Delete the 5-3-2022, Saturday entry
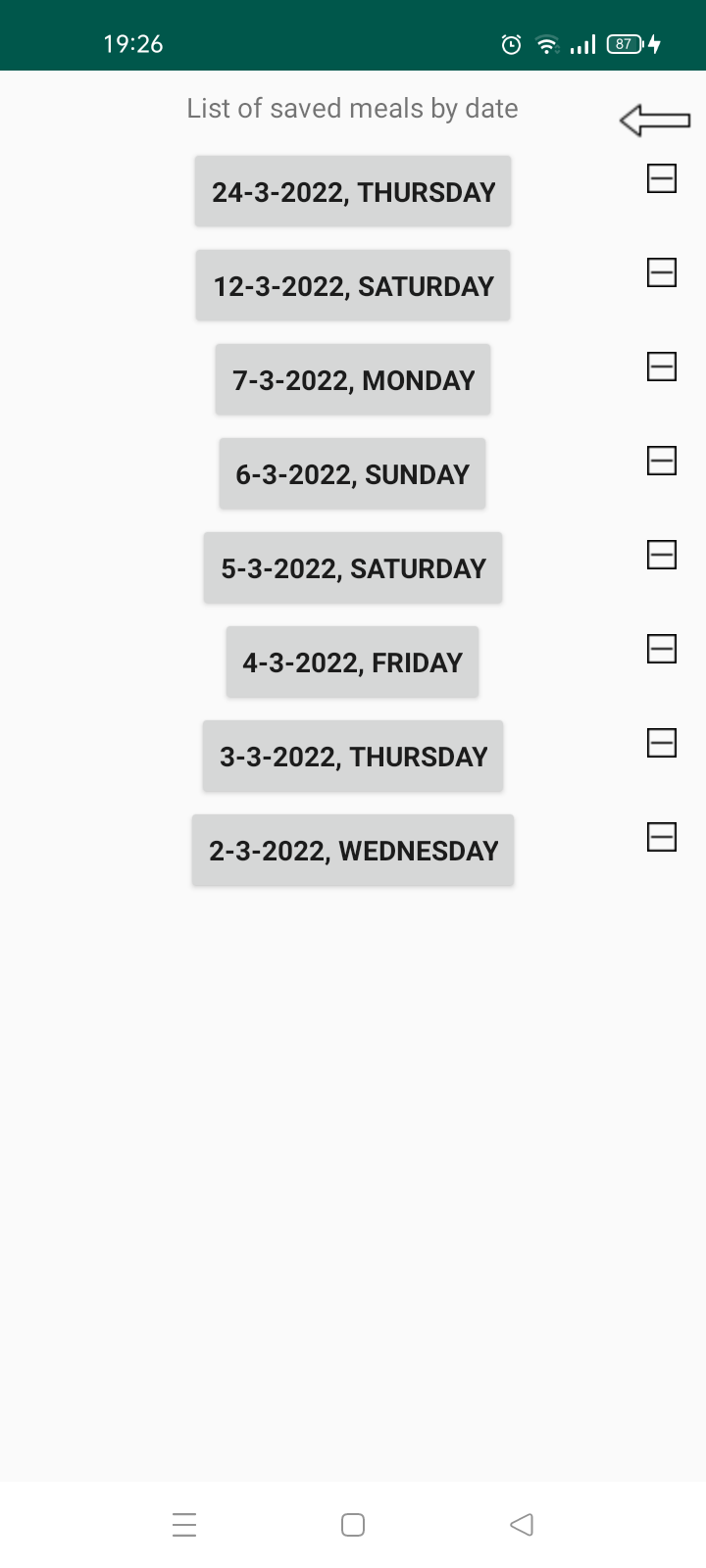 point(662,555)
